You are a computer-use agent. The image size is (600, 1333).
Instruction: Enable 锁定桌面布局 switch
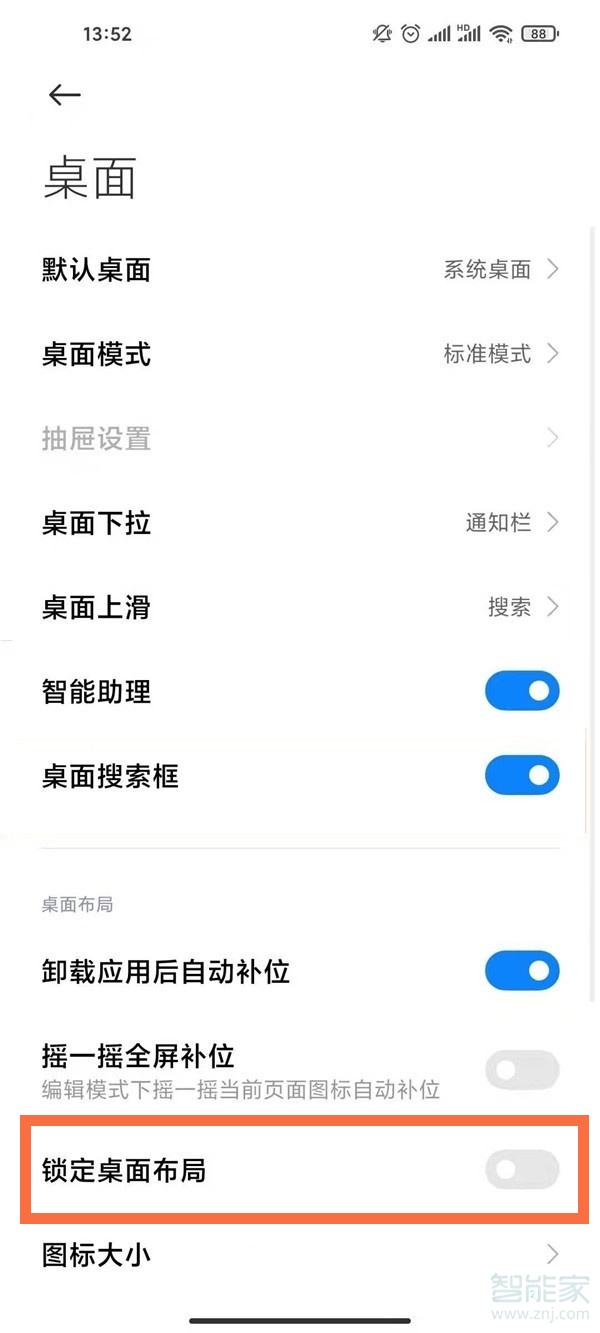pos(521,1169)
